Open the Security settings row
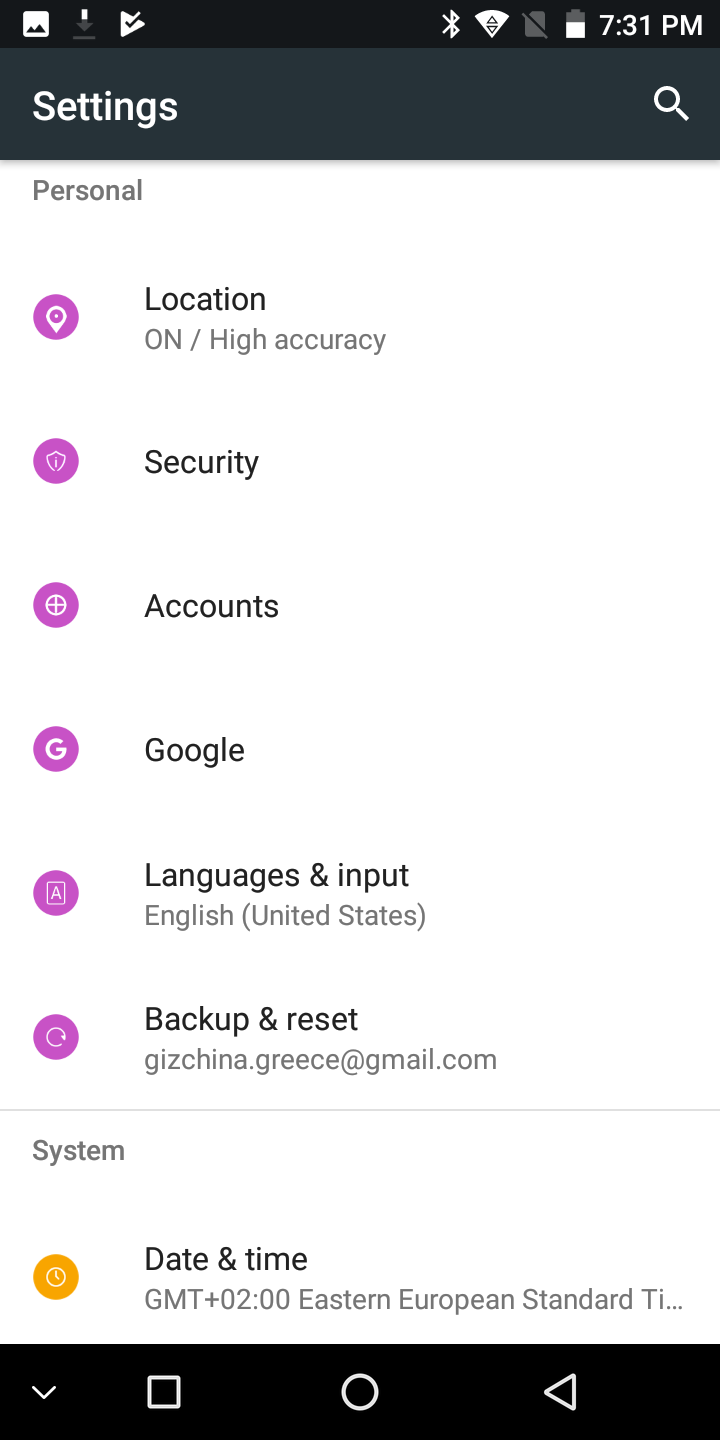 360,462
